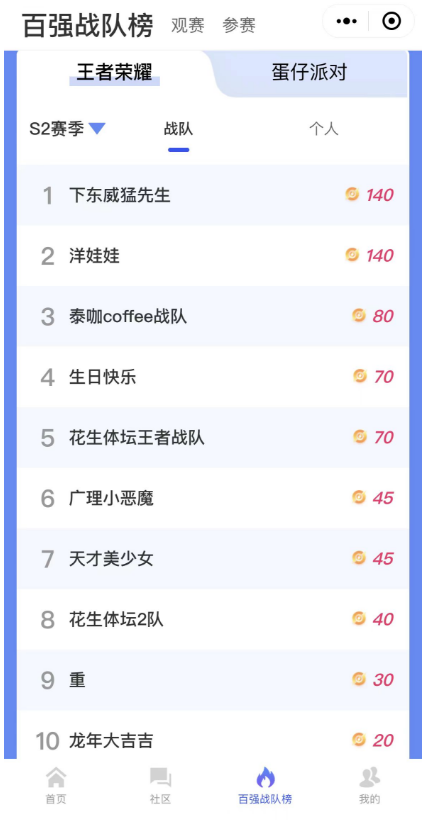Open team 广理小恶魔
The image size is (427, 820).
(213, 498)
